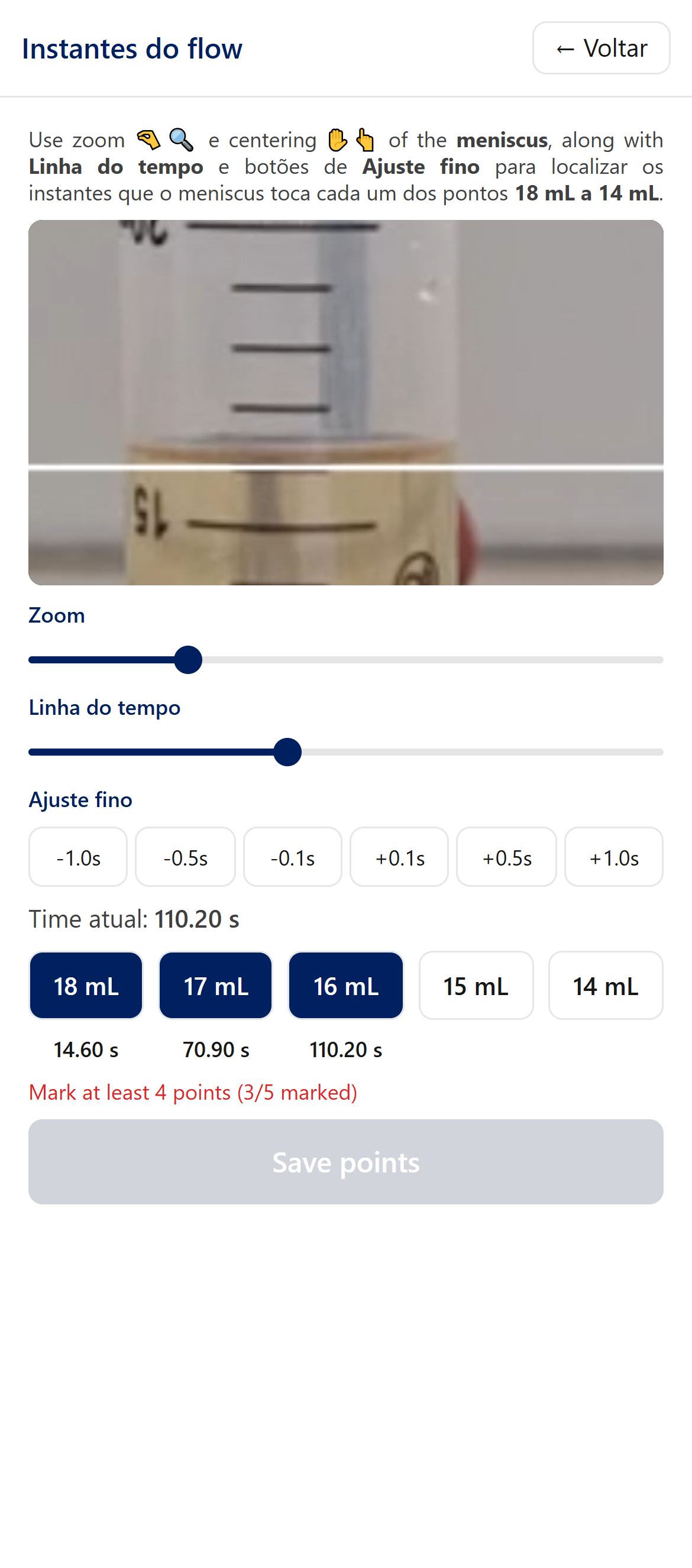Step back 1.0 second
The image size is (692, 1568).
point(78,857)
